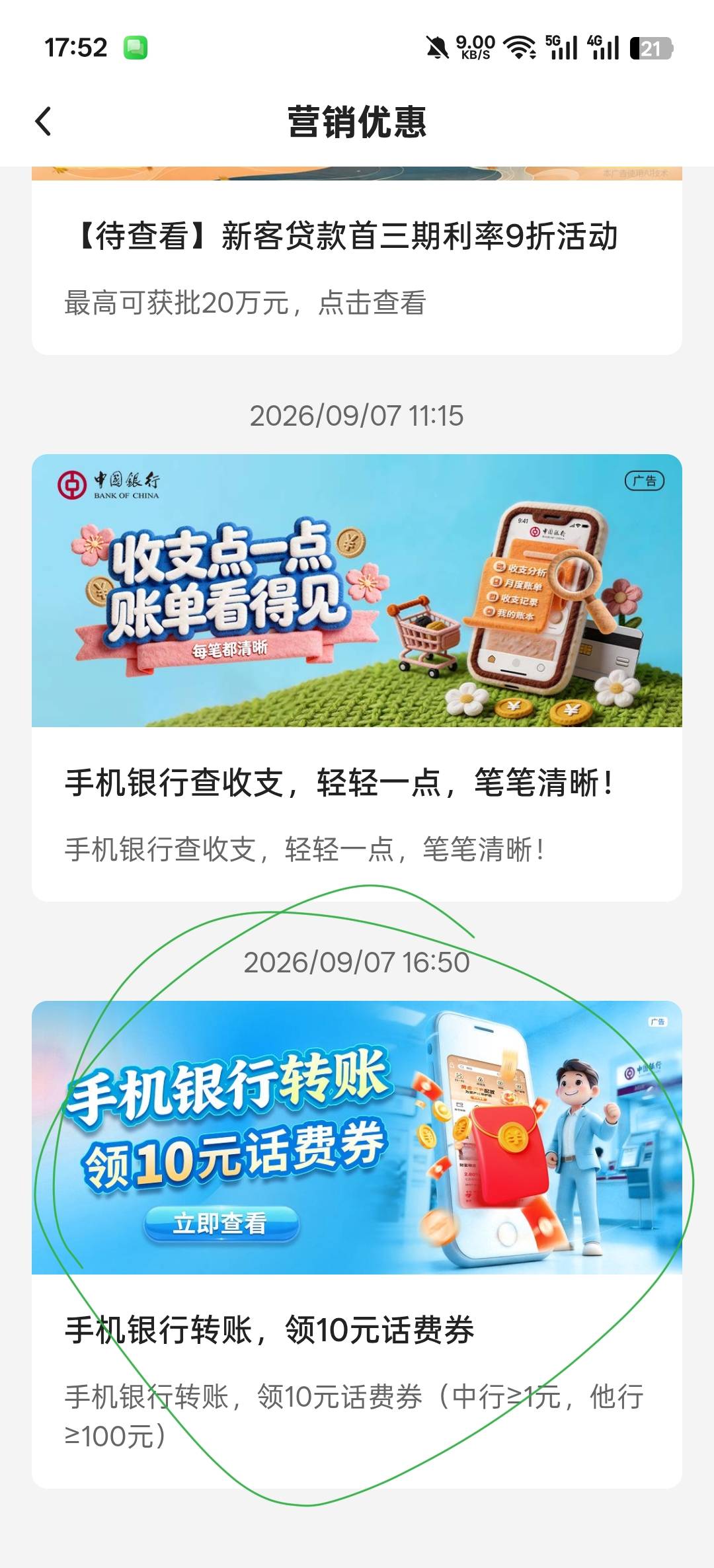Open the 新客贷款首三期利率9折活动 card
The image size is (714, 1568).
[x=357, y=261]
